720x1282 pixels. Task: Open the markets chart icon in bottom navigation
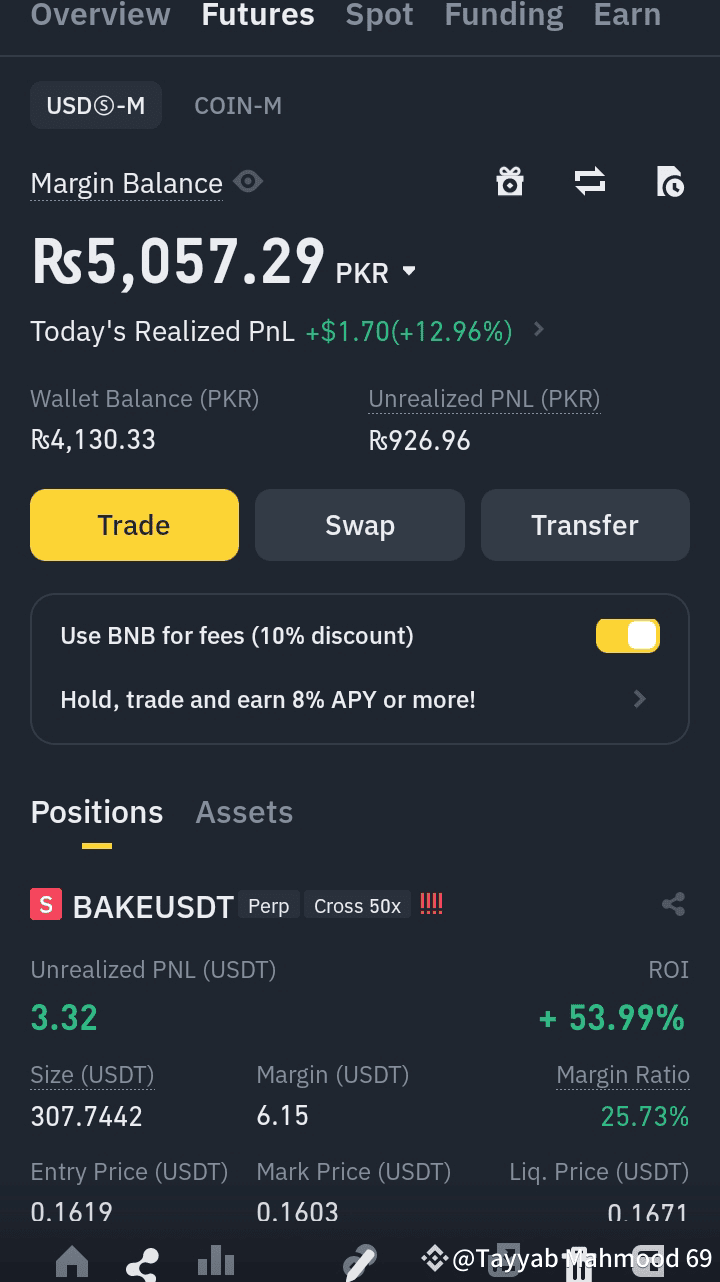pos(216,1262)
